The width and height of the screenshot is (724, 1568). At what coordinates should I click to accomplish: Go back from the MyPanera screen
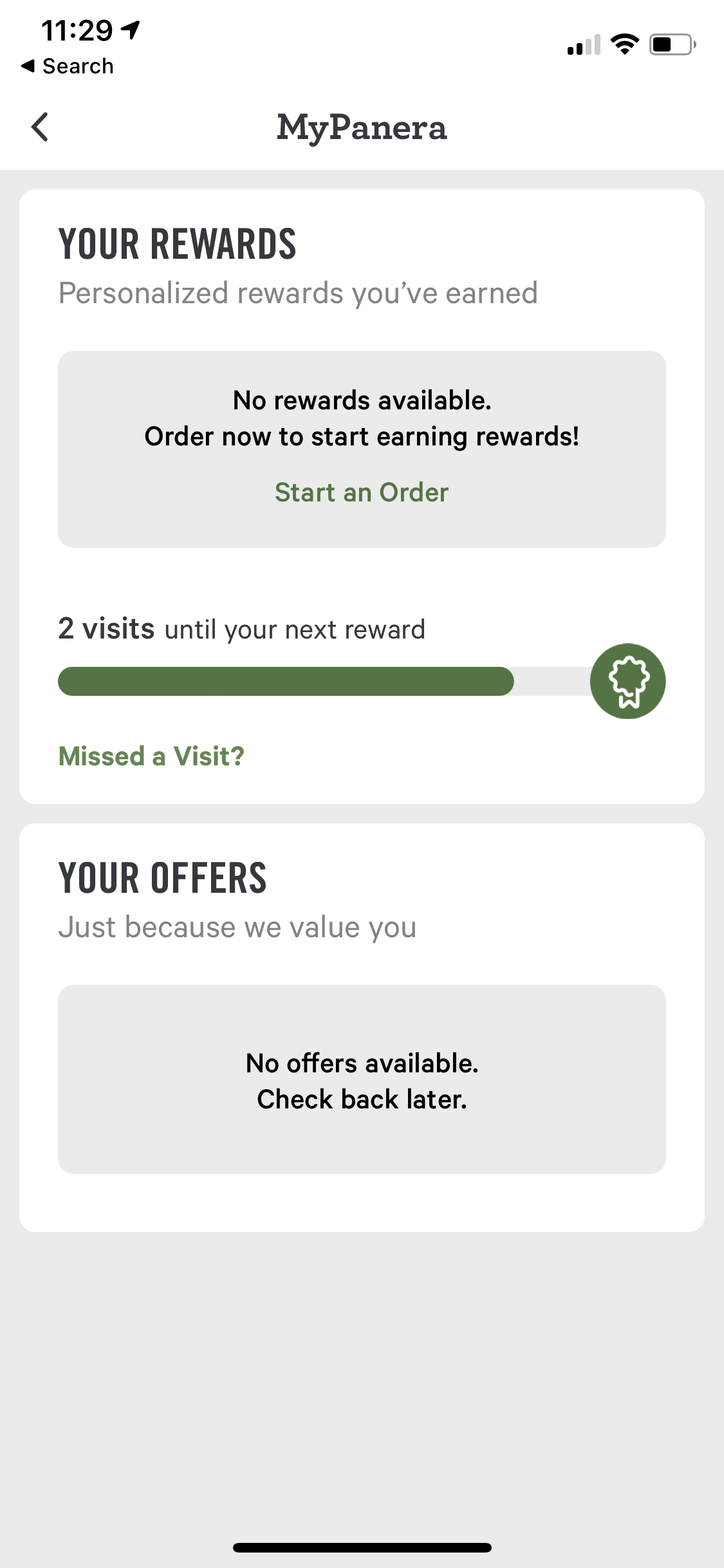(40, 127)
